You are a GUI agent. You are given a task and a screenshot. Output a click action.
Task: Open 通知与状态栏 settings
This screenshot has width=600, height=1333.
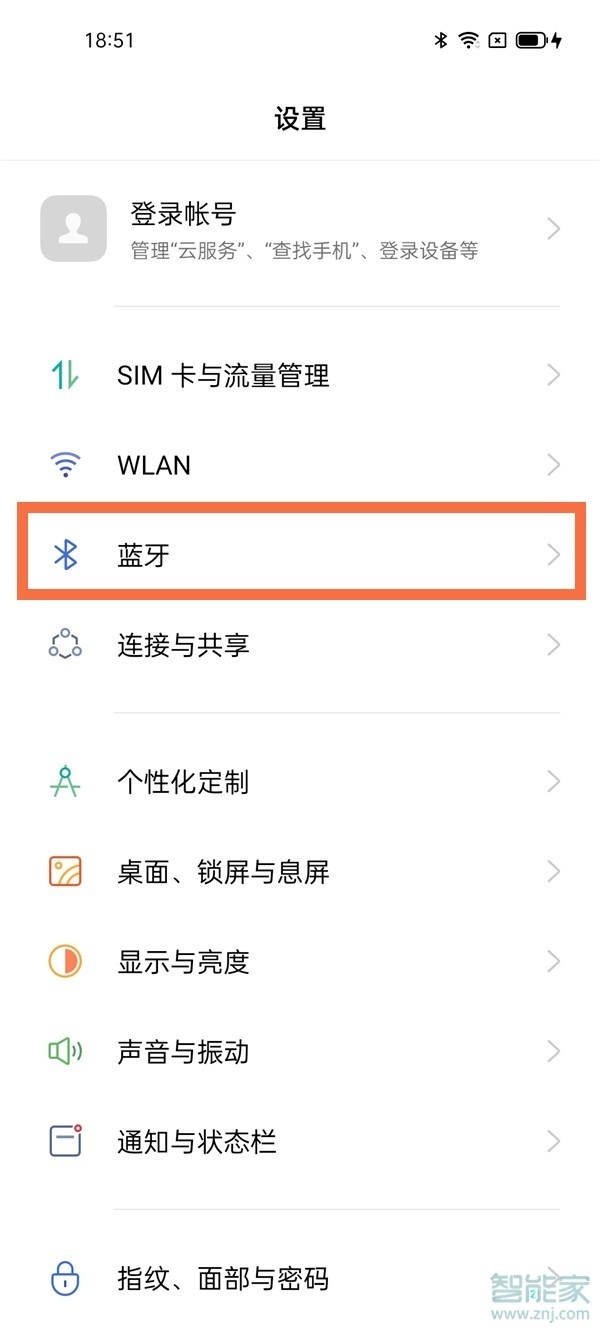pyautogui.click(x=300, y=1142)
